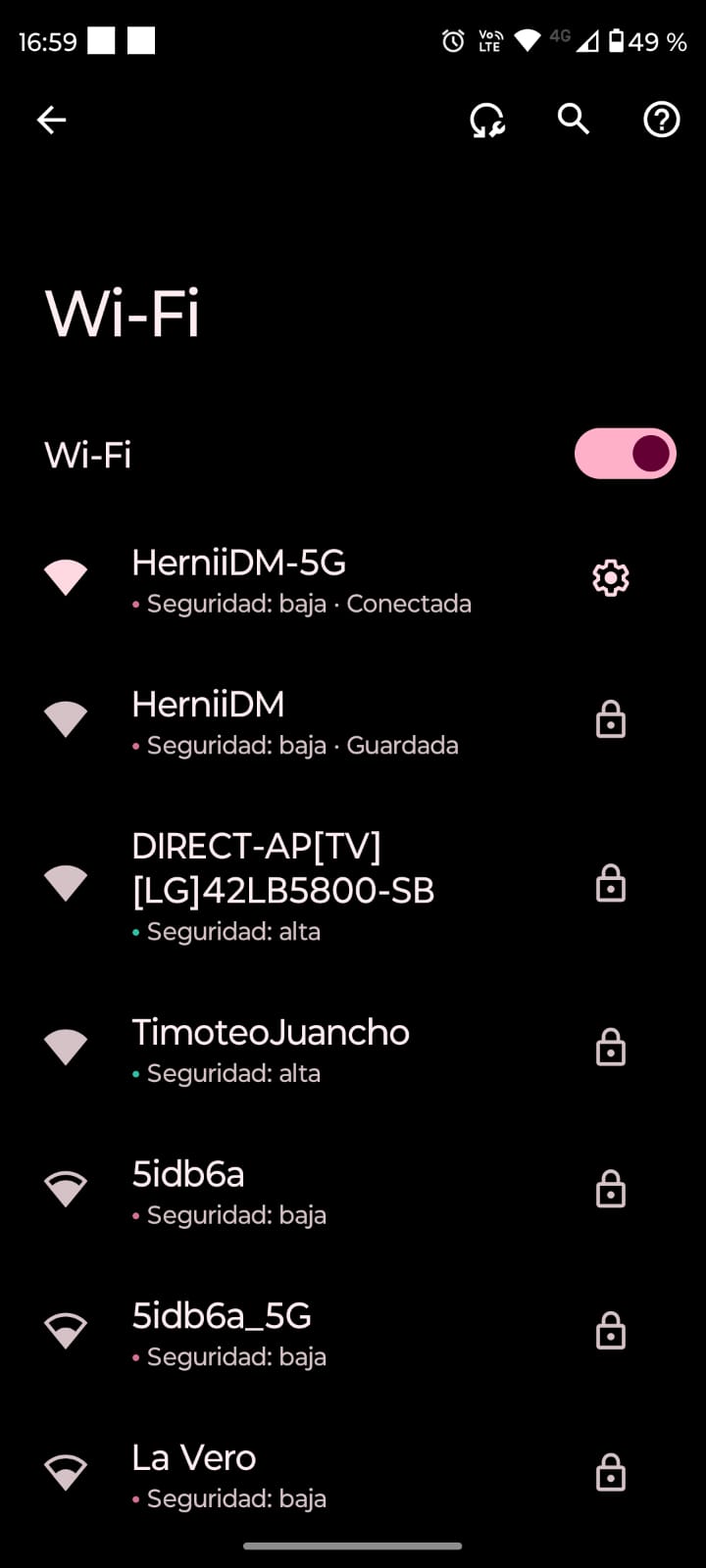Open the network reset and repair icon
The image size is (706, 1568).
click(487, 121)
